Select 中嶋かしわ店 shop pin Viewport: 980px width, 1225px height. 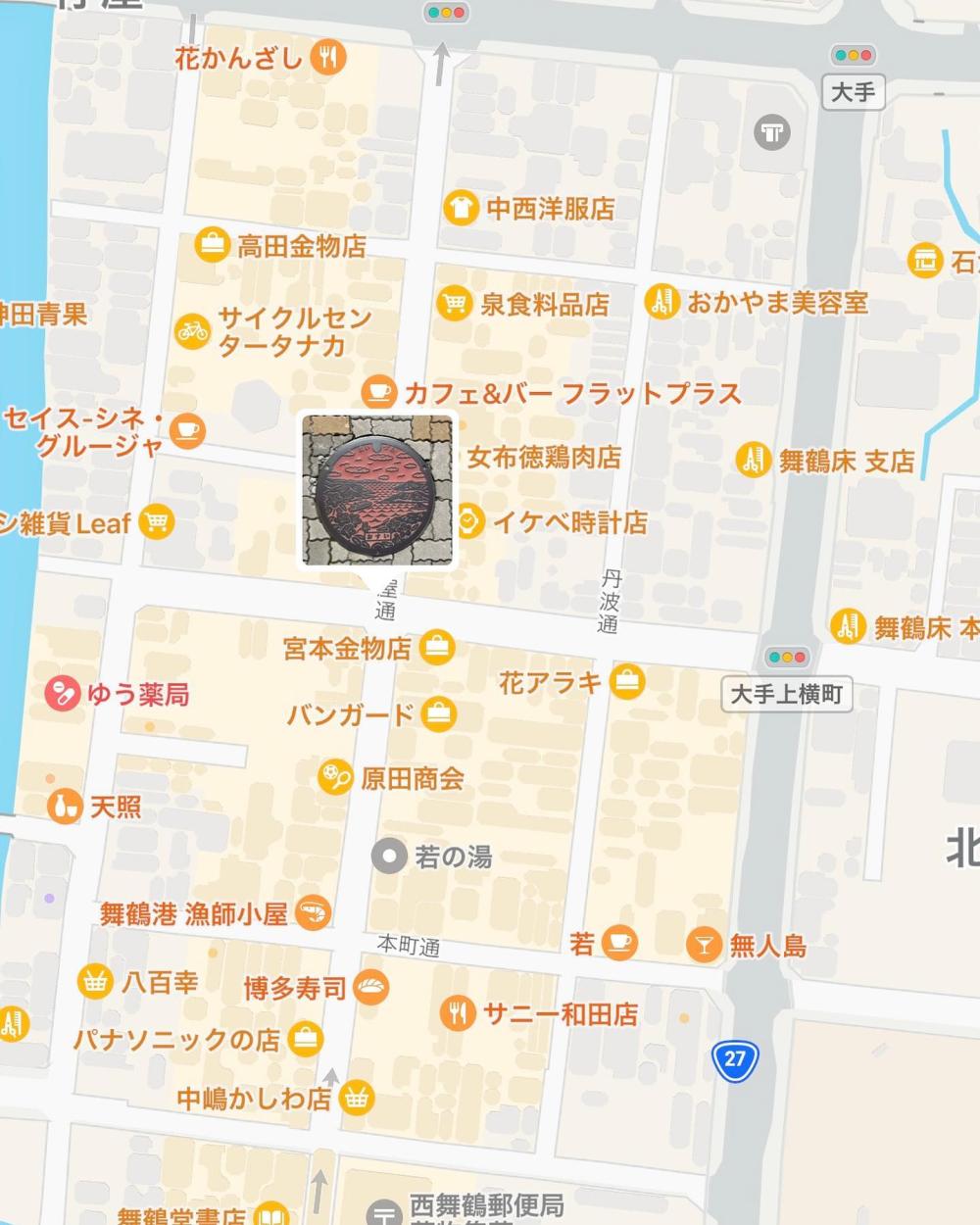pos(357,1098)
